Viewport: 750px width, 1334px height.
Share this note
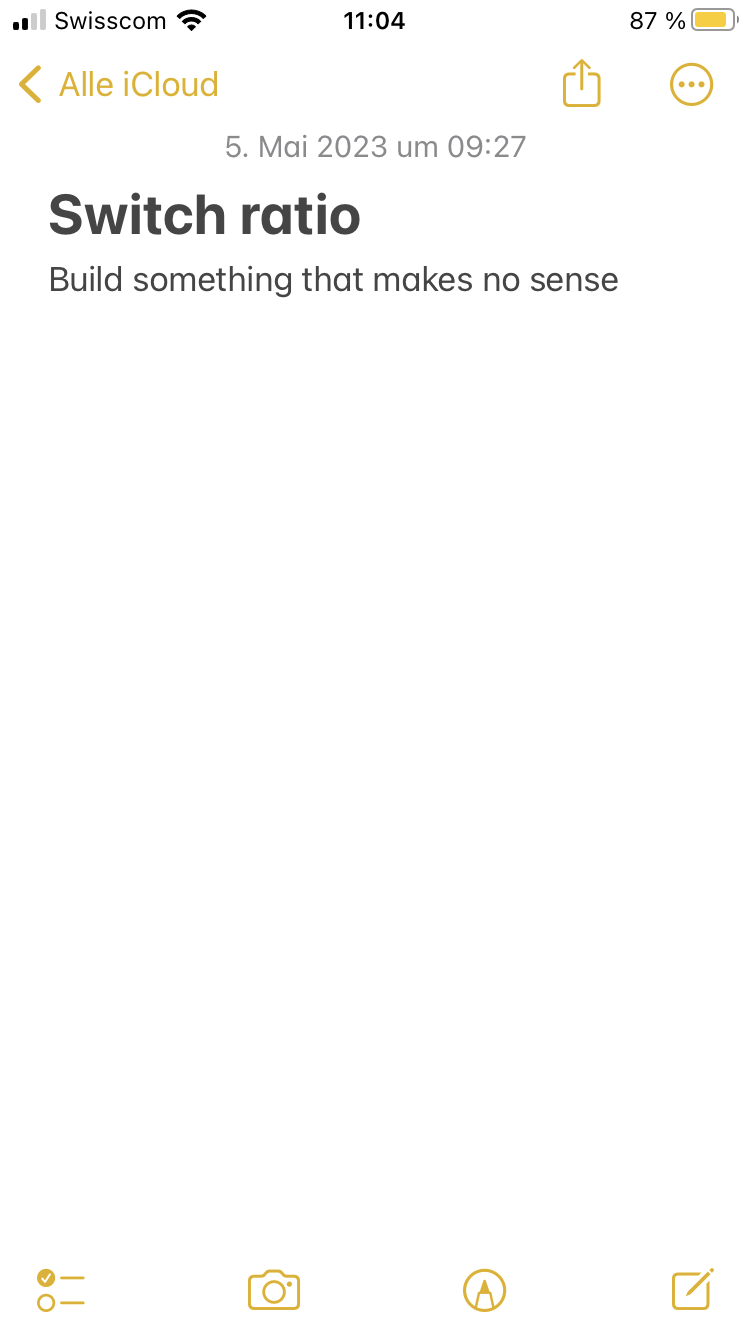click(581, 84)
